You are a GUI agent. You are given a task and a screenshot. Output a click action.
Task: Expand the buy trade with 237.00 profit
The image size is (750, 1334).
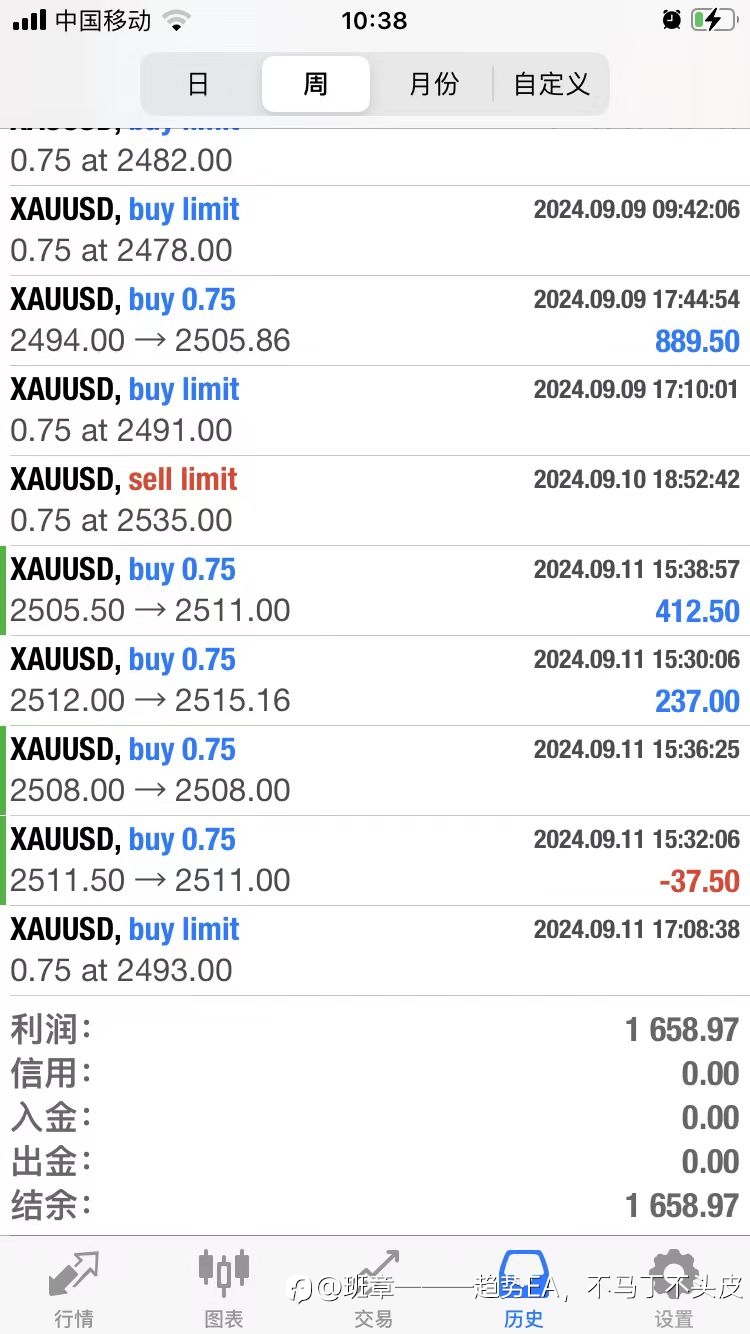click(x=375, y=681)
